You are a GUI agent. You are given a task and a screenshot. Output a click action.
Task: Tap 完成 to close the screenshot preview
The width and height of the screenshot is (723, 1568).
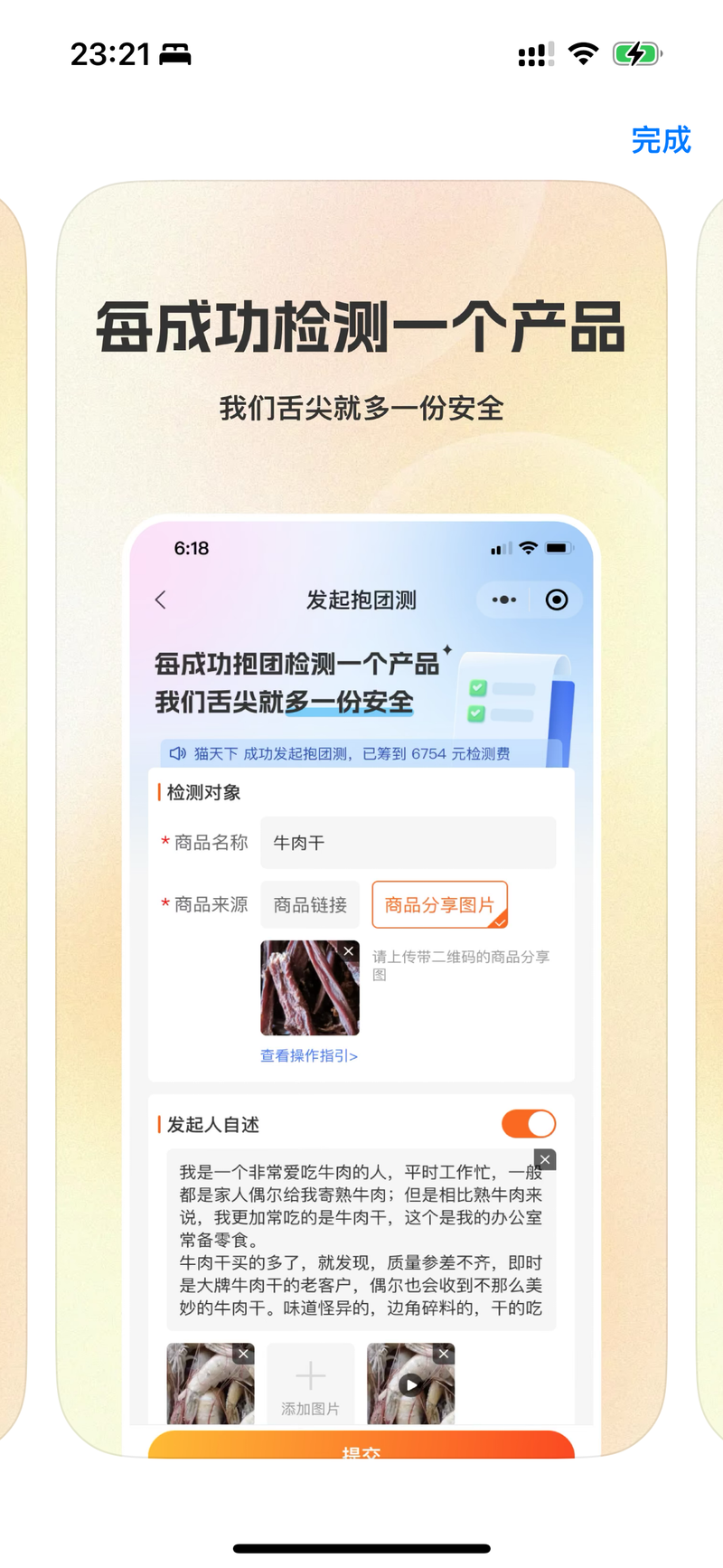[x=661, y=140]
